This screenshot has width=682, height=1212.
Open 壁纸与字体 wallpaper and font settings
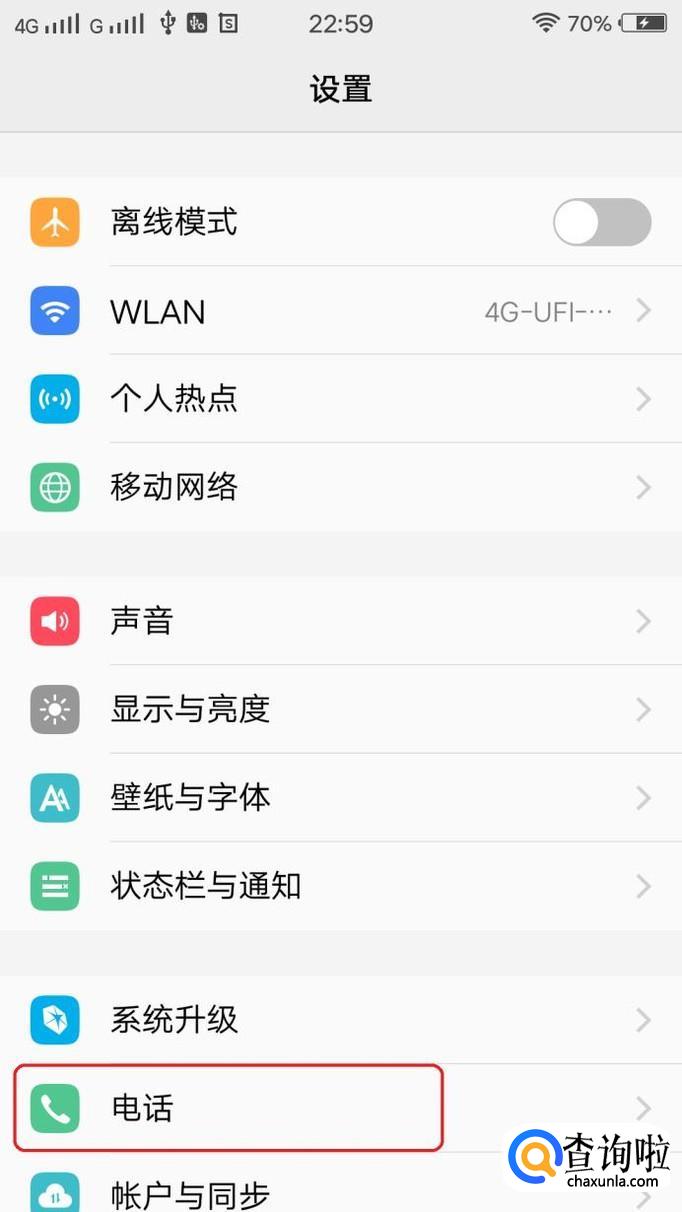[340, 797]
